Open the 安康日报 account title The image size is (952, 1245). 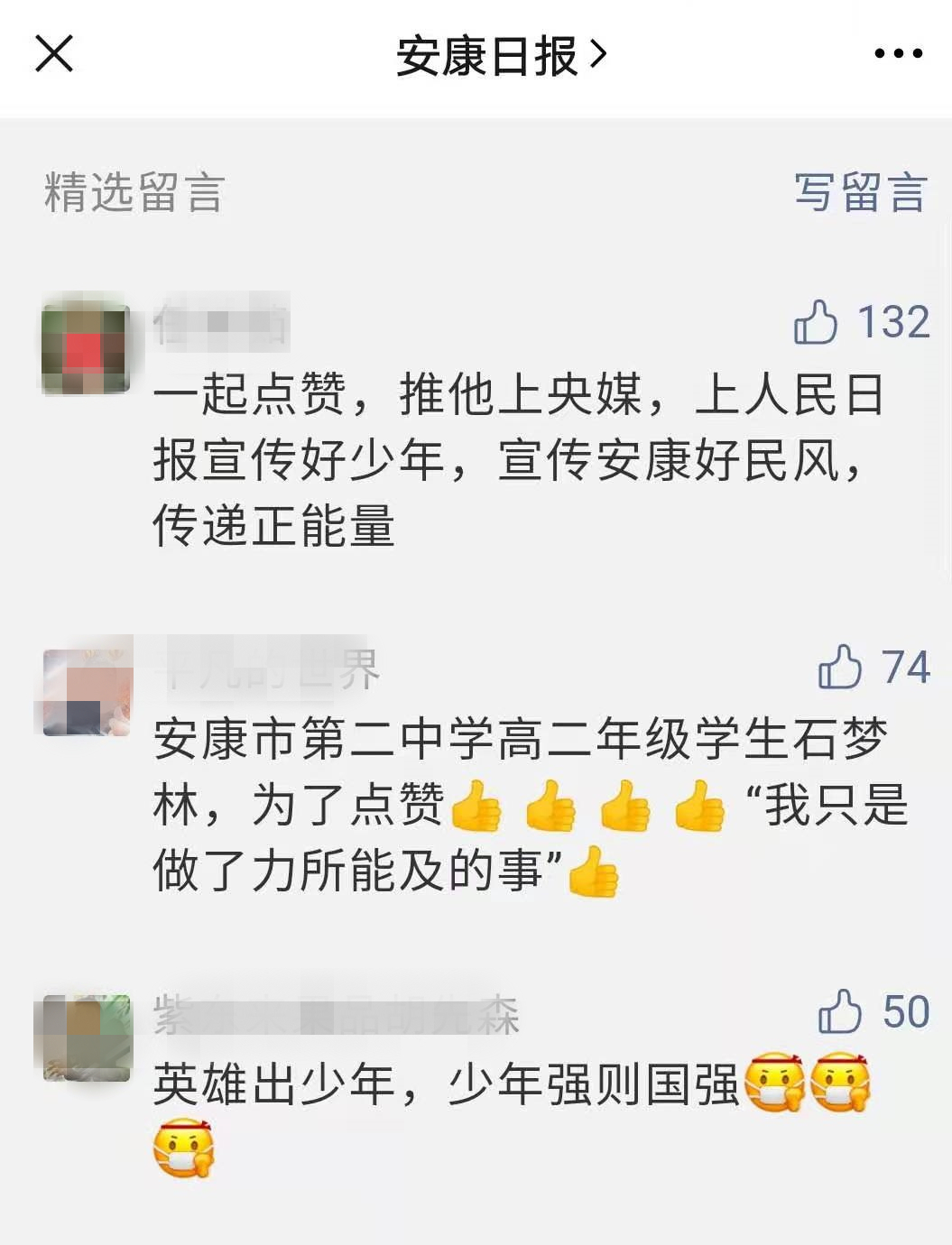(501, 56)
